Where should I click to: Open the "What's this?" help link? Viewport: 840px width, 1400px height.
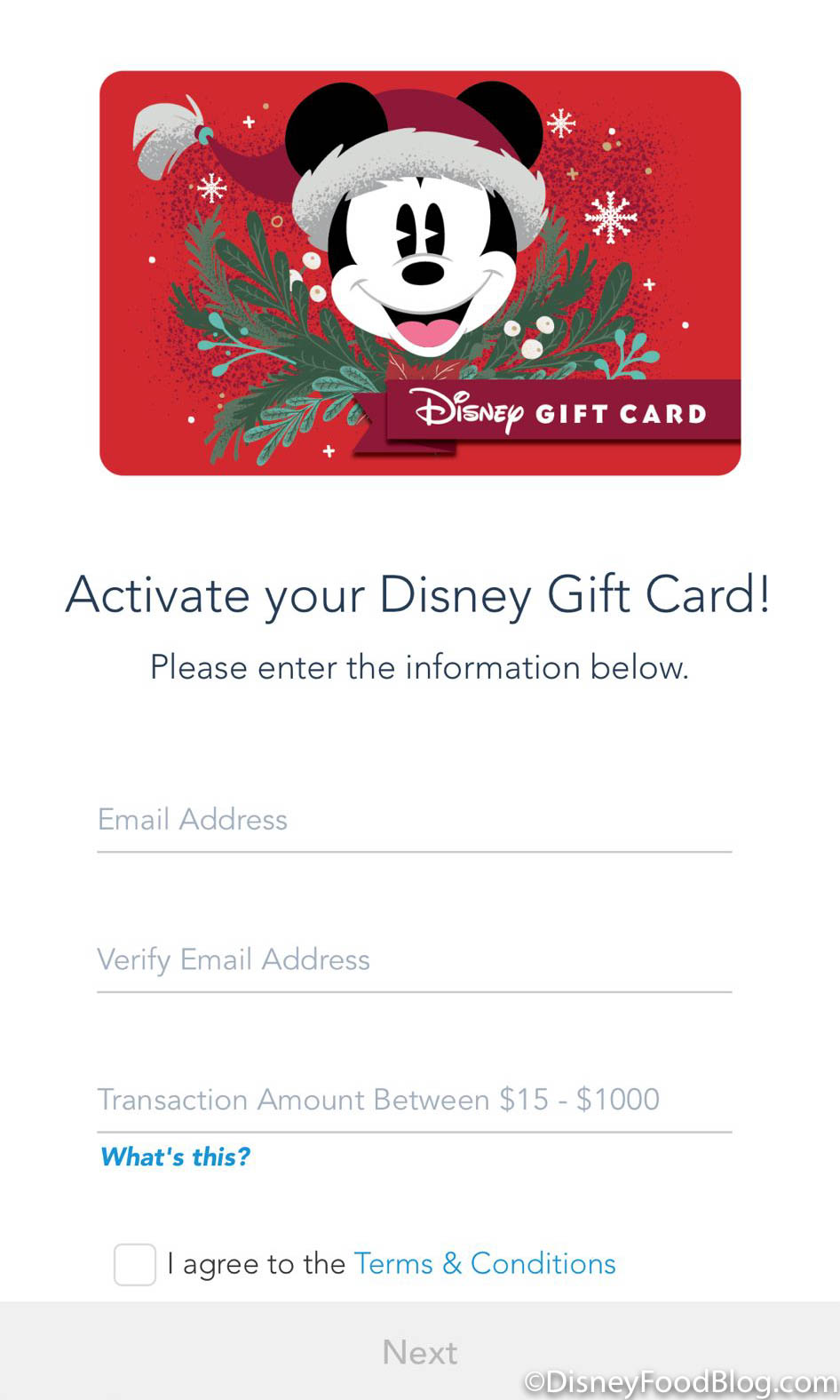[x=176, y=1157]
